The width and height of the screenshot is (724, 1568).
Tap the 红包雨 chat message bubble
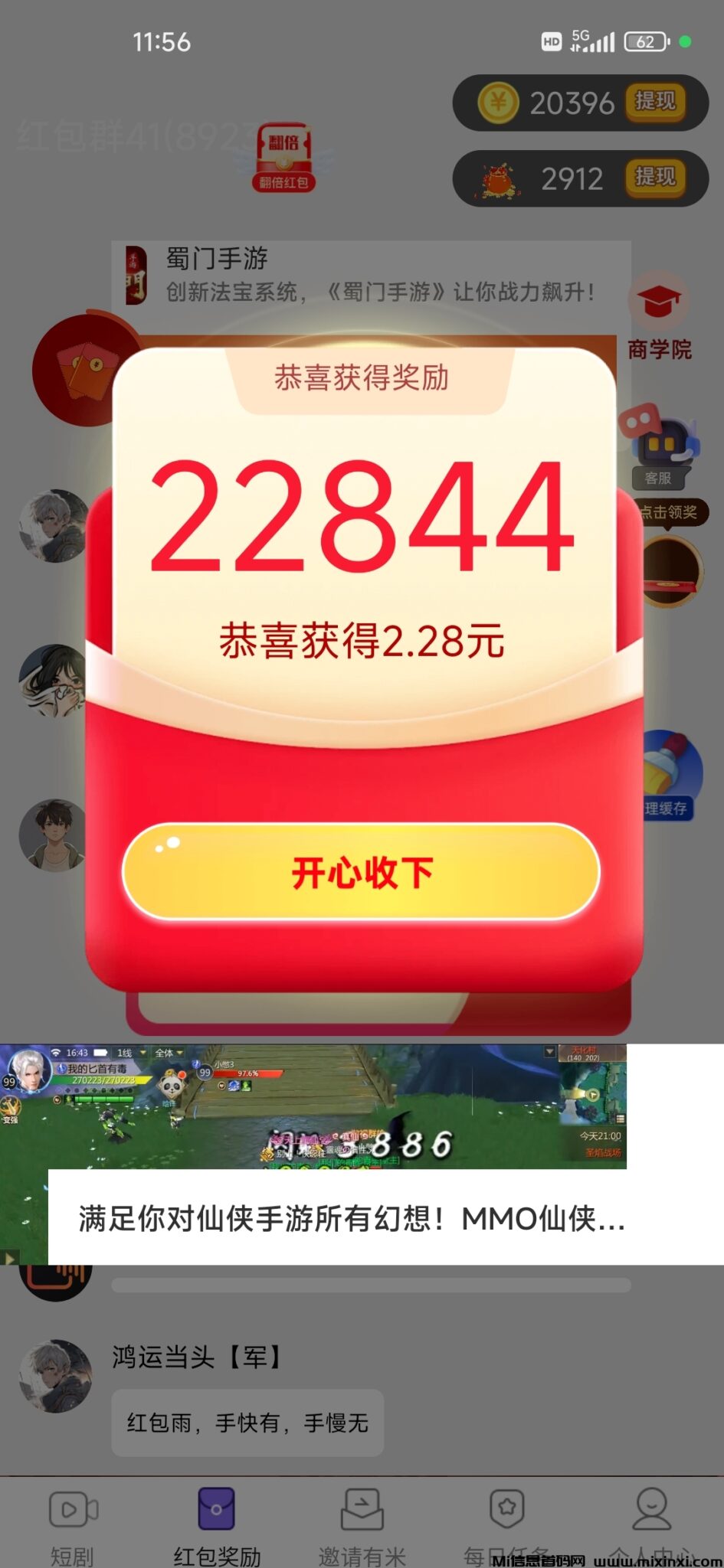pos(249,1423)
